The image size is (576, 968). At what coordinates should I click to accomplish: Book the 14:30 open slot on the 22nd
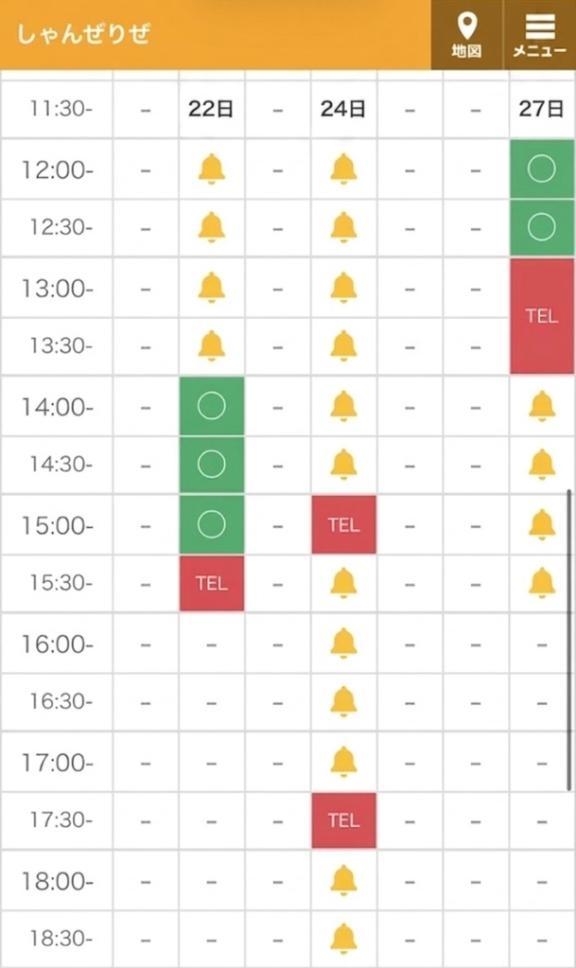click(212, 464)
